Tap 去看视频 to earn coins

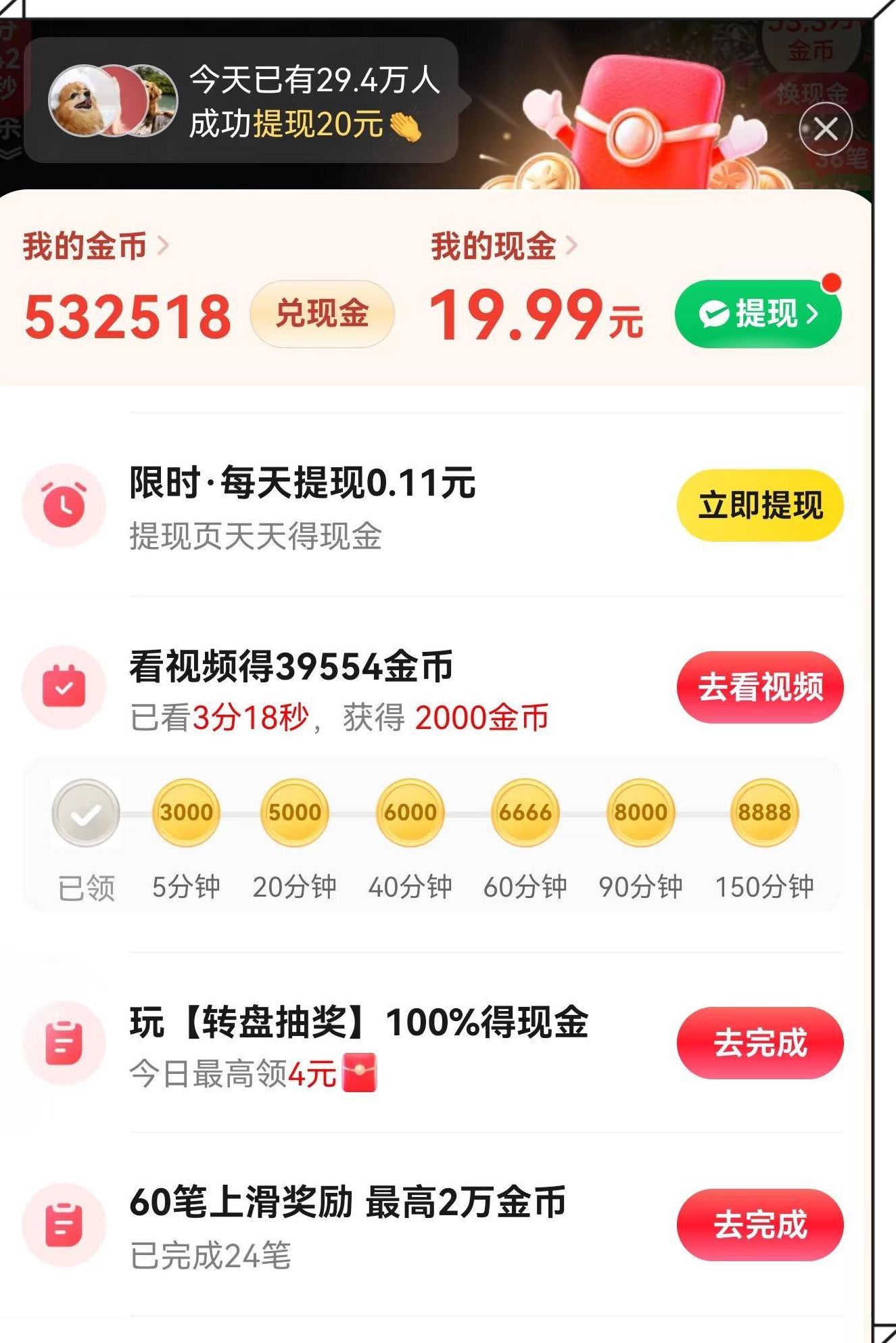[760, 687]
